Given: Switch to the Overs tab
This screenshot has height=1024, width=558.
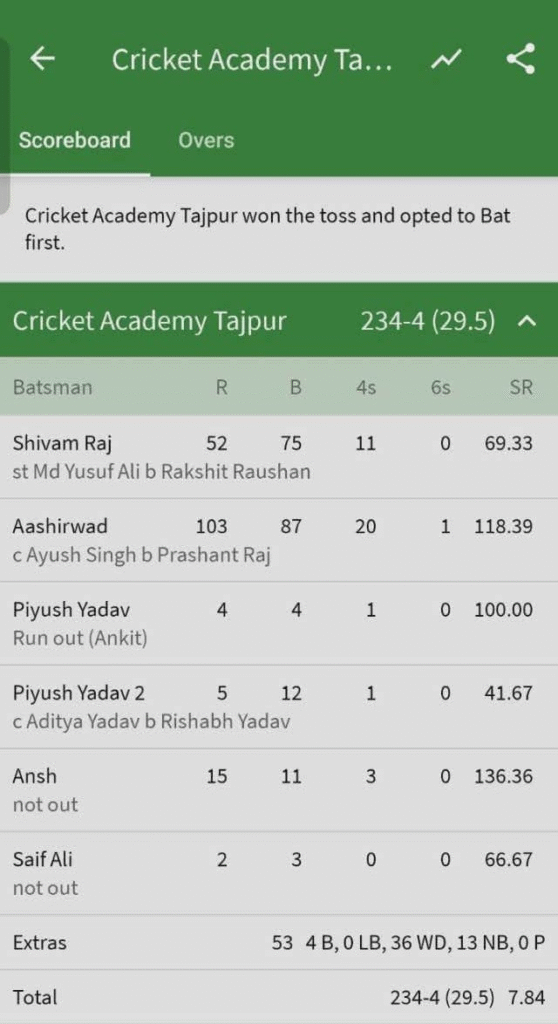Looking at the screenshot, I should 206,140.
